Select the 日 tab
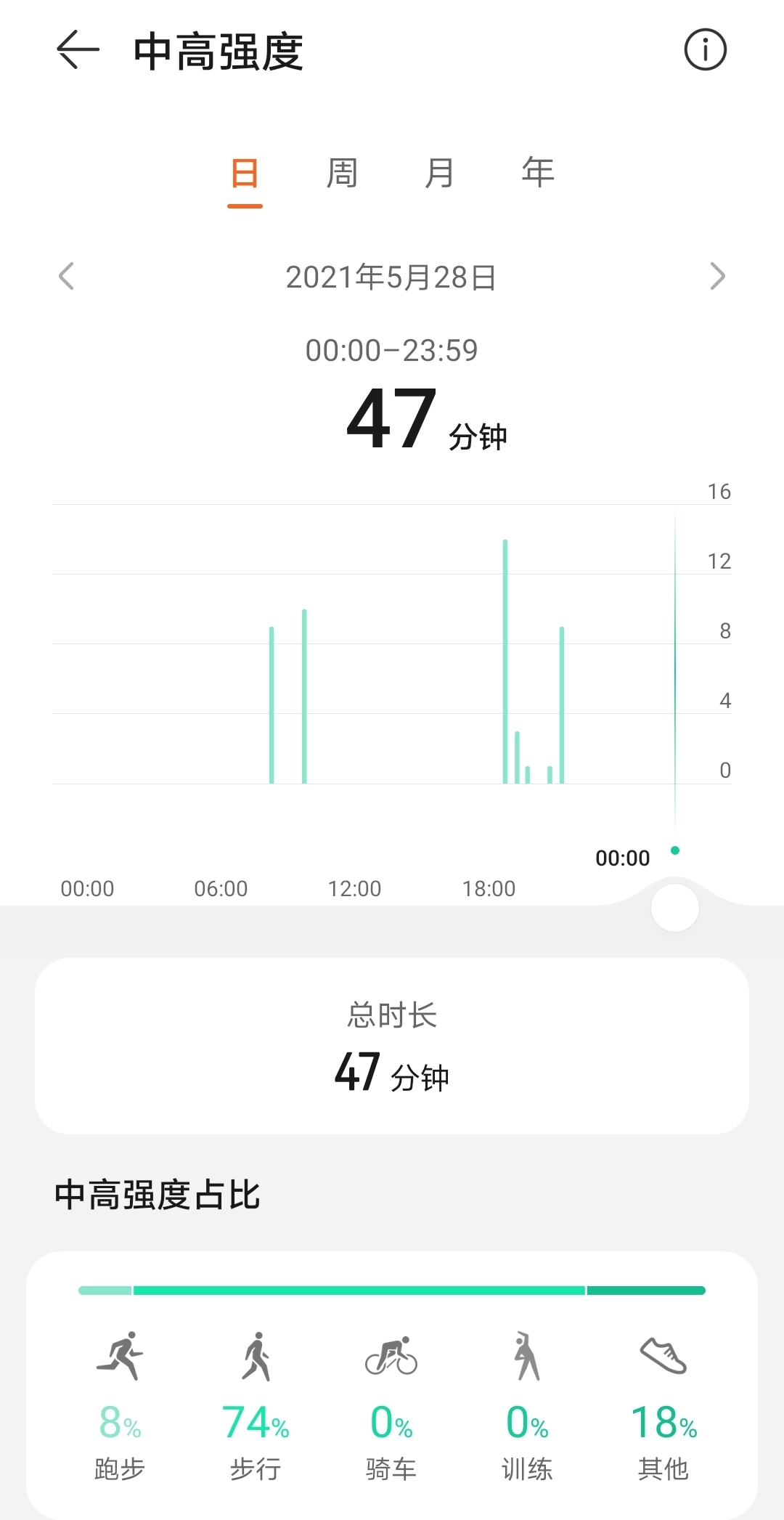Screen dimensions: 784x1520 tap(245, 174)
